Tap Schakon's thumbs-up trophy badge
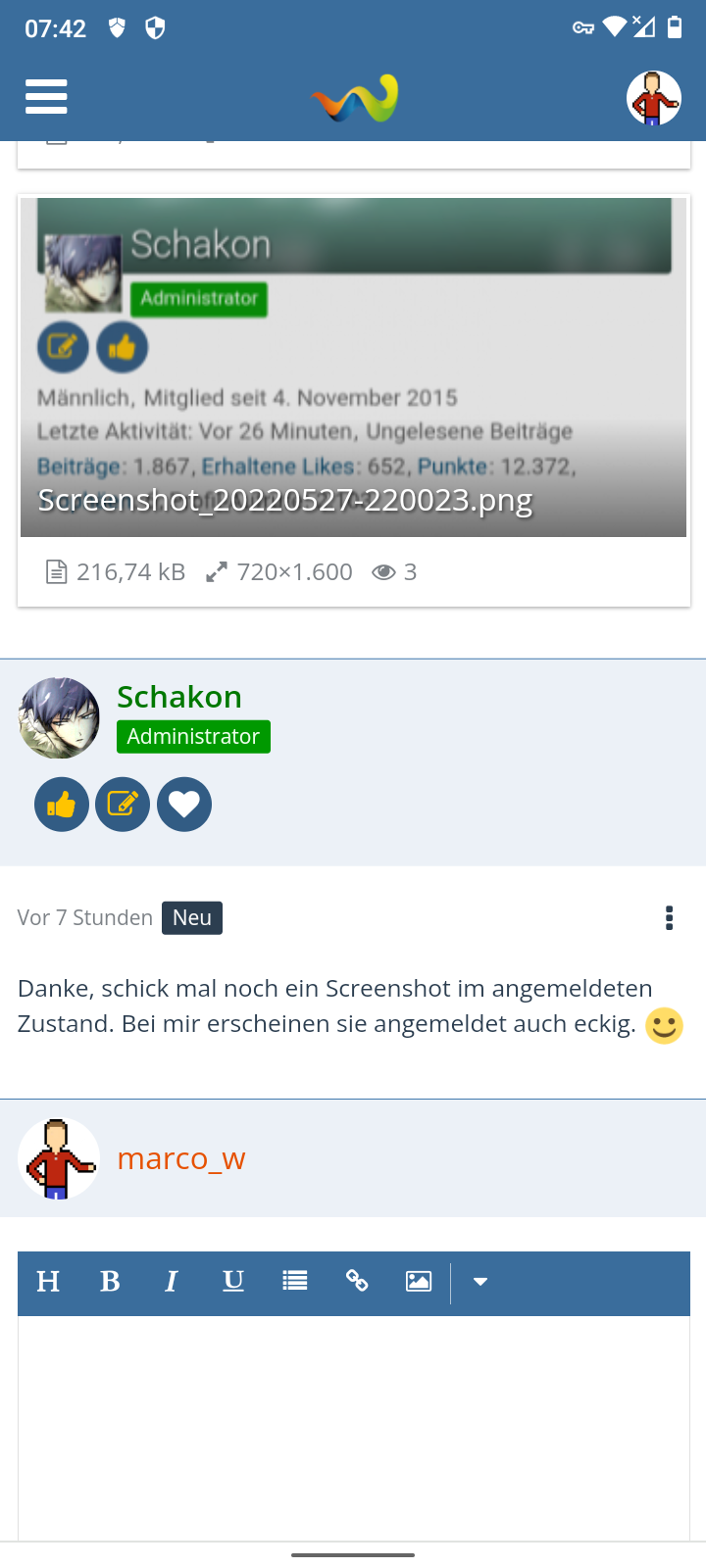706x1568 pixels. tap(62, 805)
